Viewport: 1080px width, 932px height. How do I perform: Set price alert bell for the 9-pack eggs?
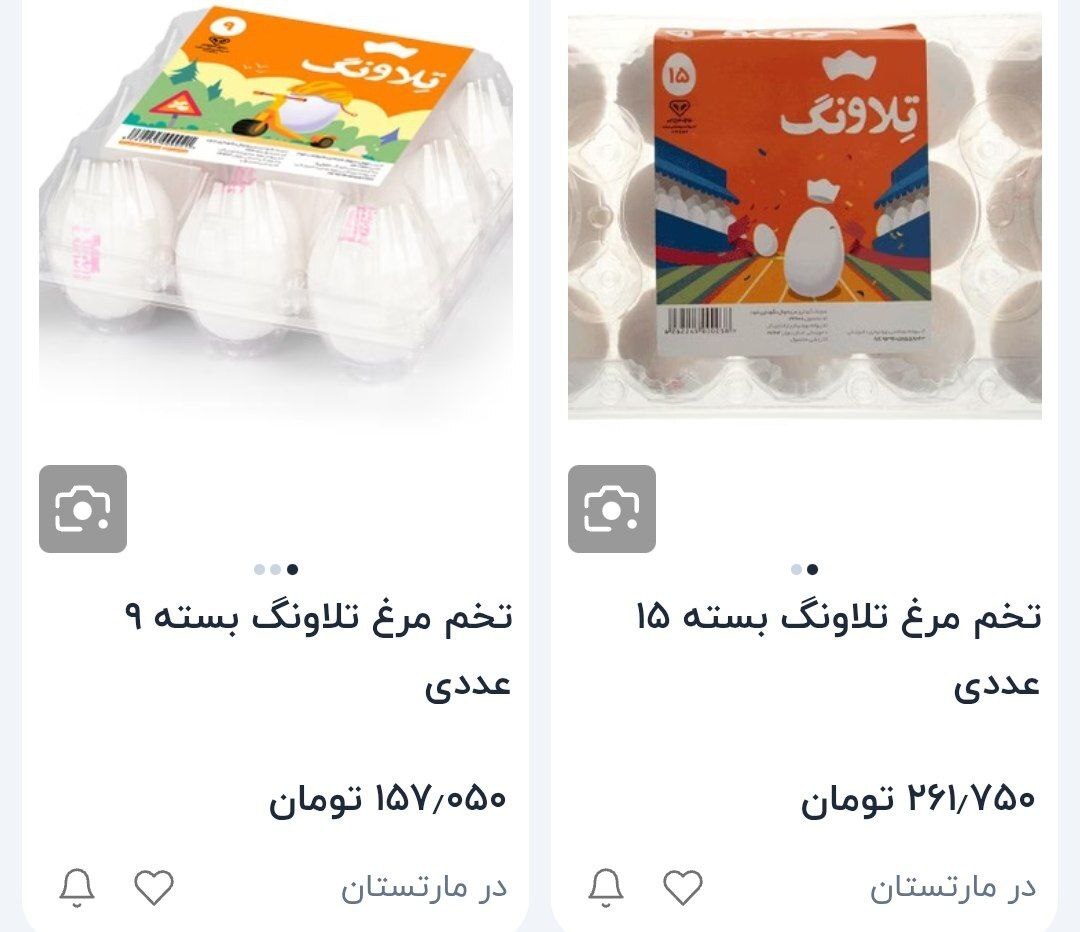pos(76,887)
